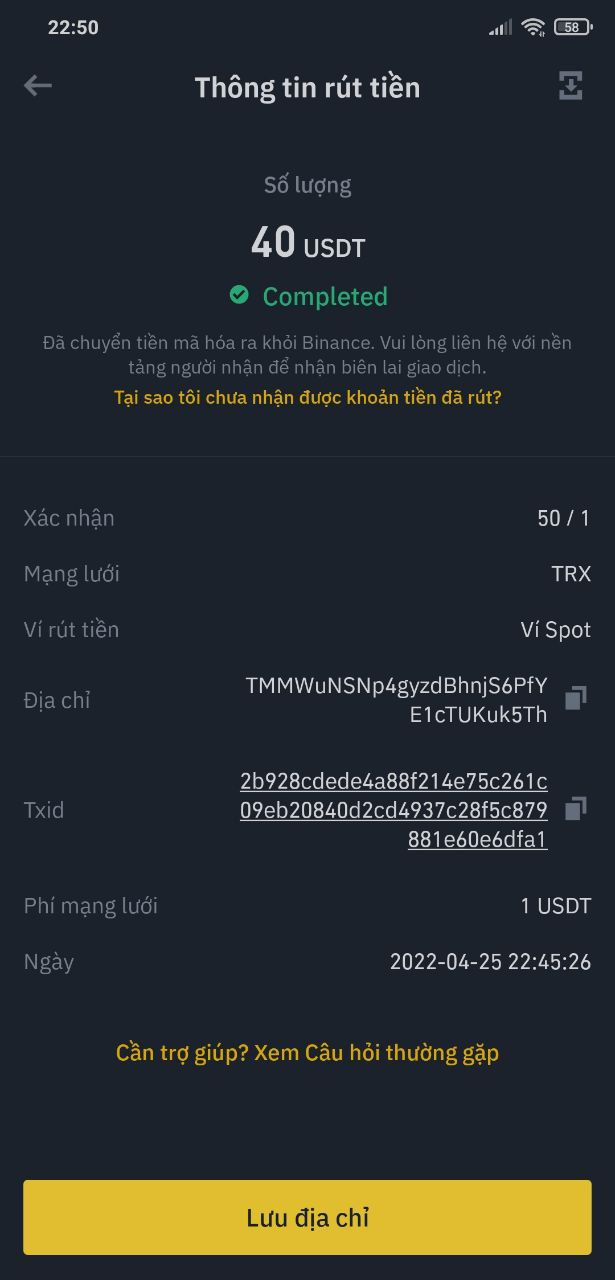Open the withdrawal history icon in header
Viewport: 615px width, 1280px height.
coord(570,87)
